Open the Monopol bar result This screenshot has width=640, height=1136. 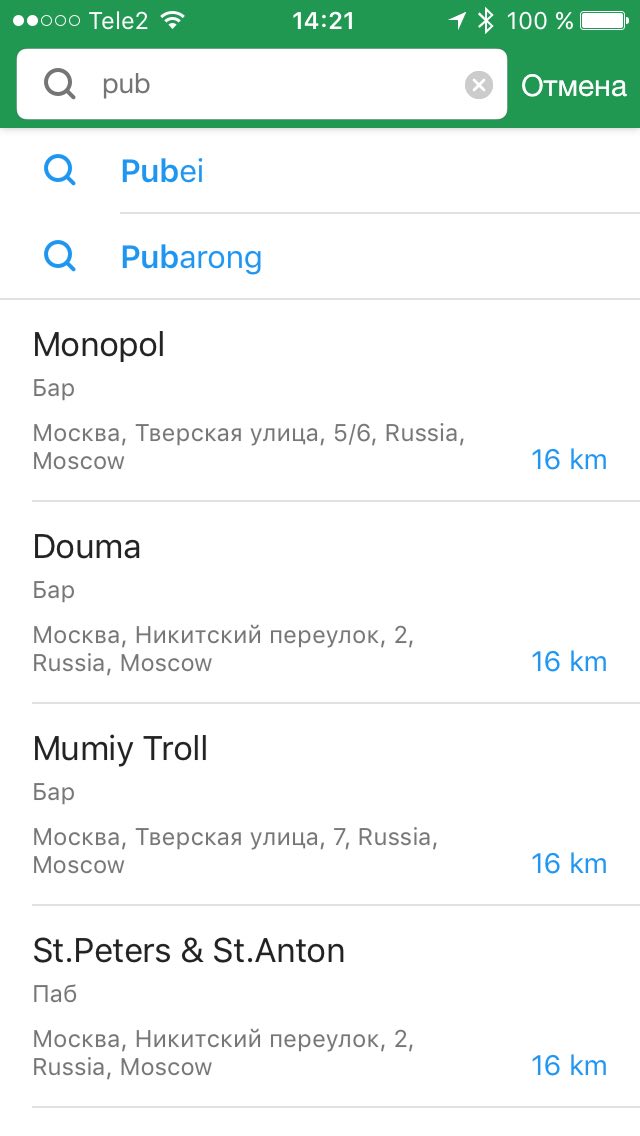[x=320, y=400]
